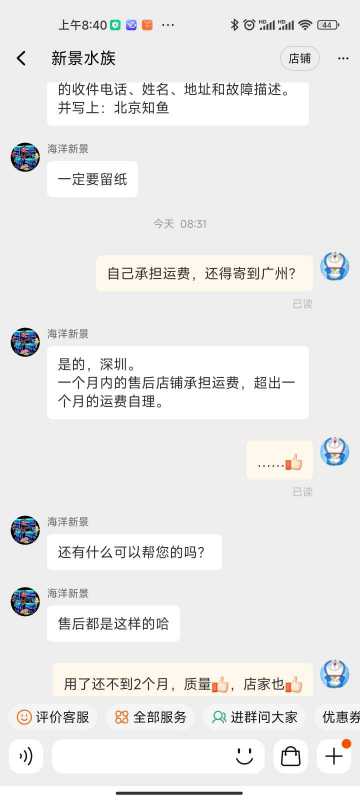The width and height of the screenshot is (360, 800).
Task: Open the 店铺 shop page
Action: (300, 58)
